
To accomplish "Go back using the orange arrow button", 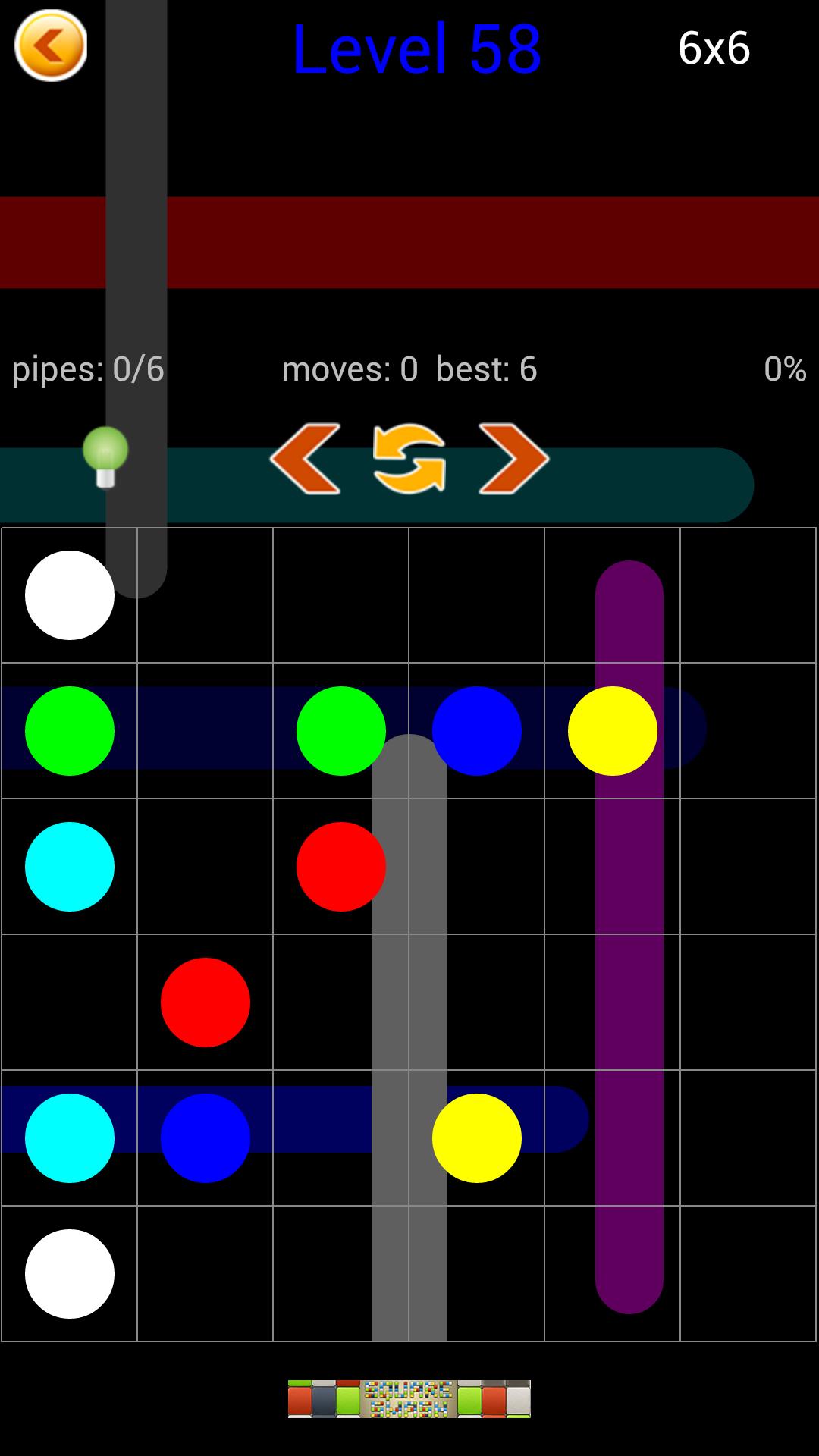I will coord(51,46).
